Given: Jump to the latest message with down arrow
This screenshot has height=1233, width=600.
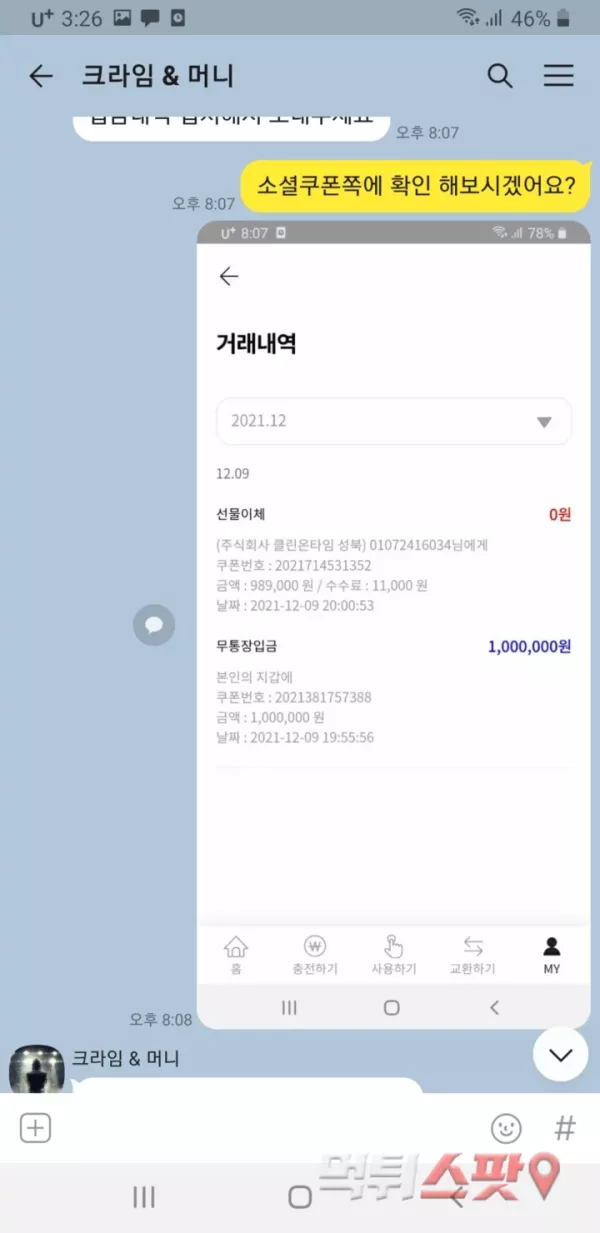Looking at the screenshot, I should coord(560,1054).
